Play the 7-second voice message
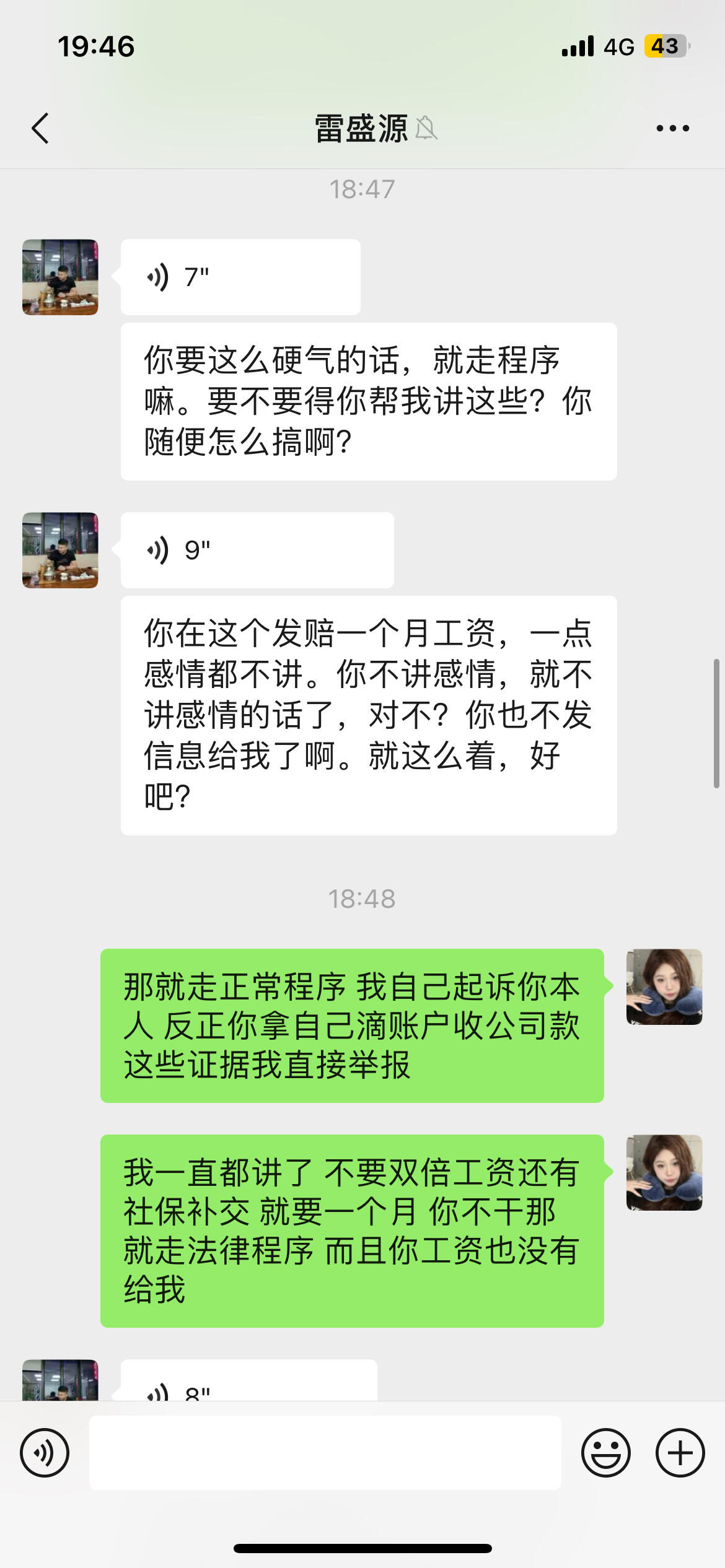This screenshot has width=725, height=1568. coord(240,277)
